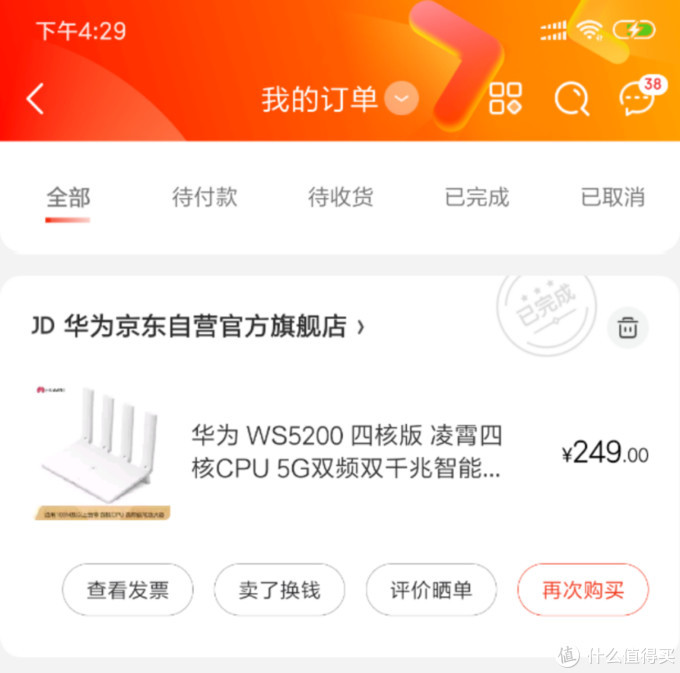The image size is (680, 673).
Task: Open the grid filter icon
Action: (505, 99)
